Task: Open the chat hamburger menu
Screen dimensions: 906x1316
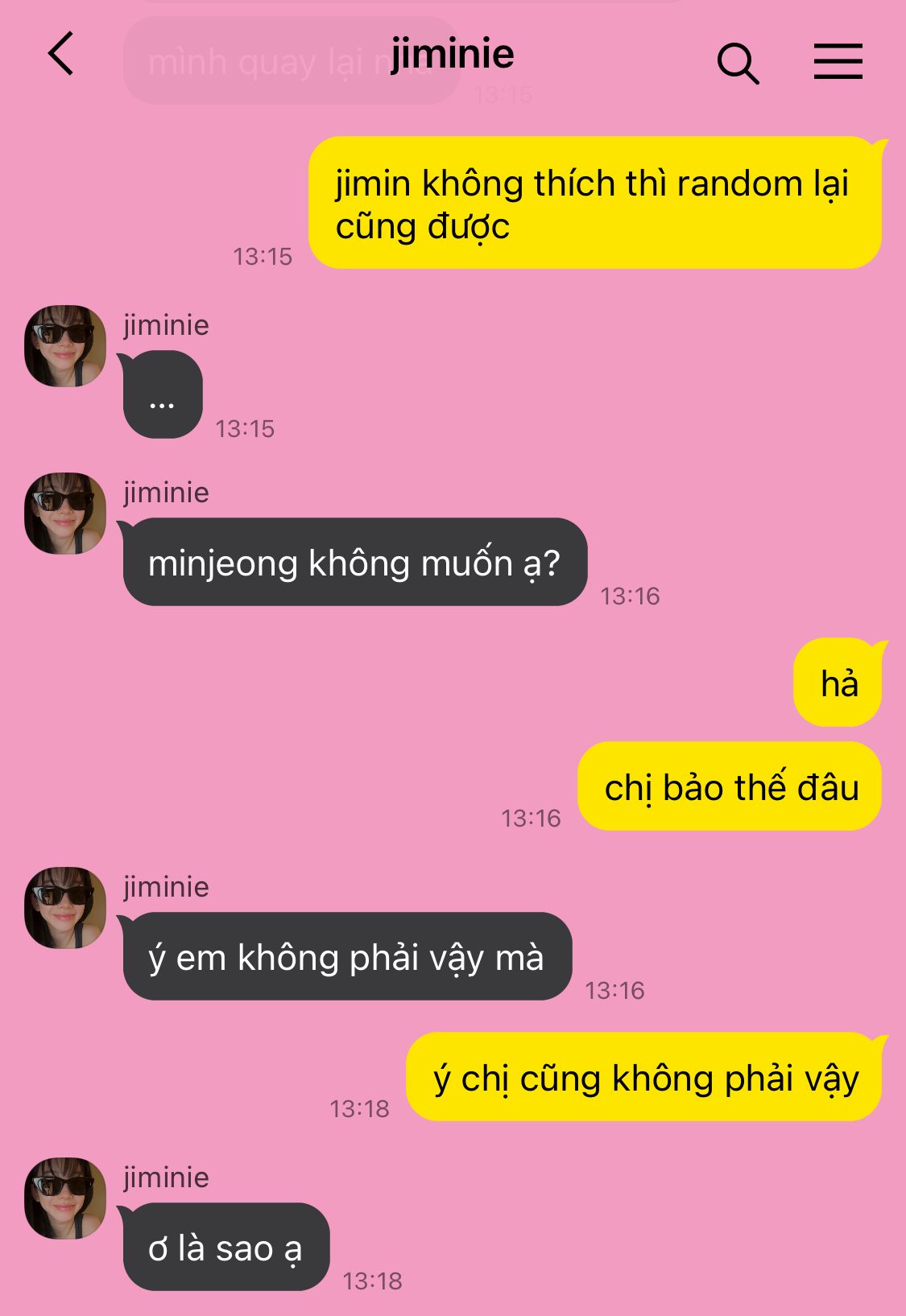Action: [x=838, y=62]
